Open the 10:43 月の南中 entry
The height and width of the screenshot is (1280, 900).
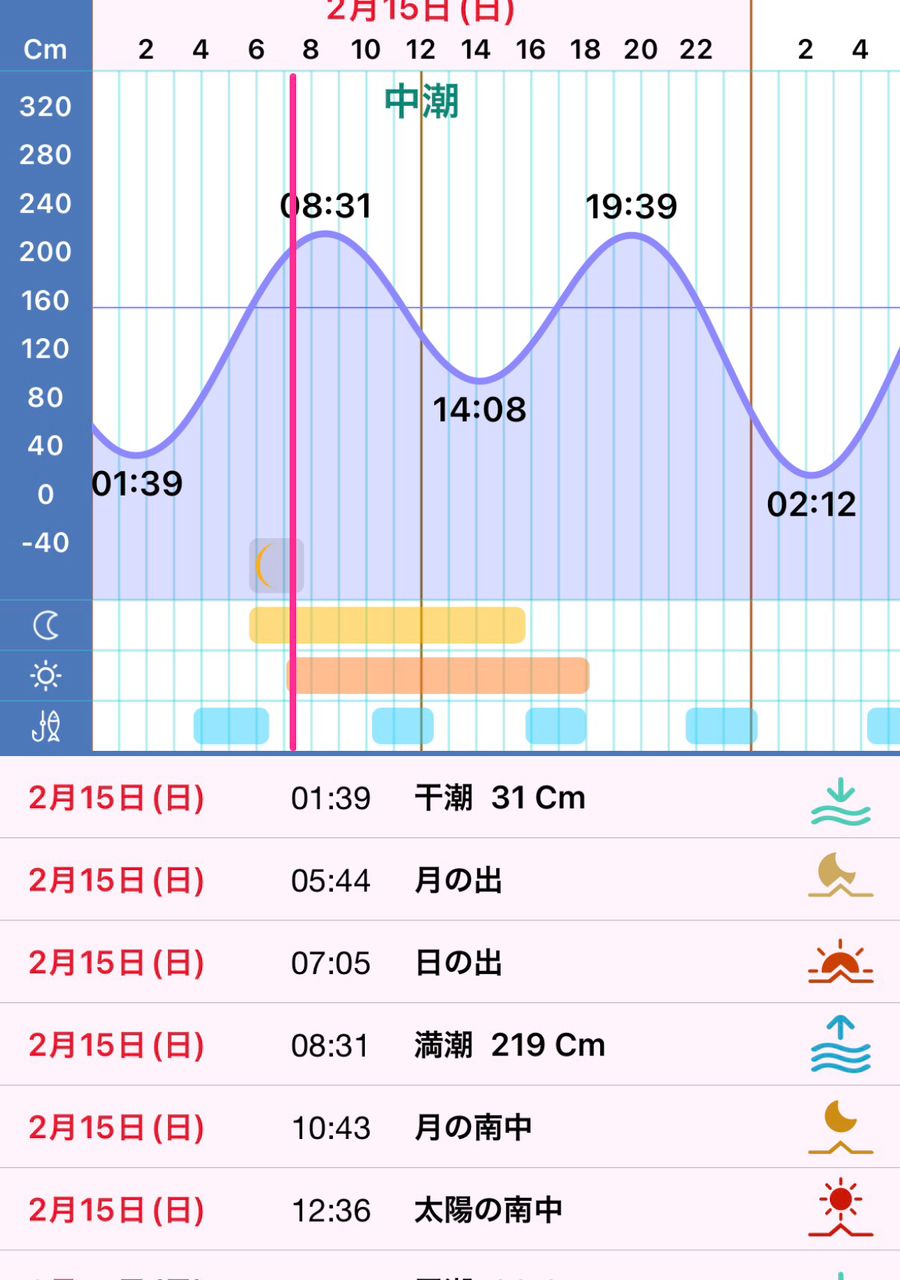[450, 1128]
